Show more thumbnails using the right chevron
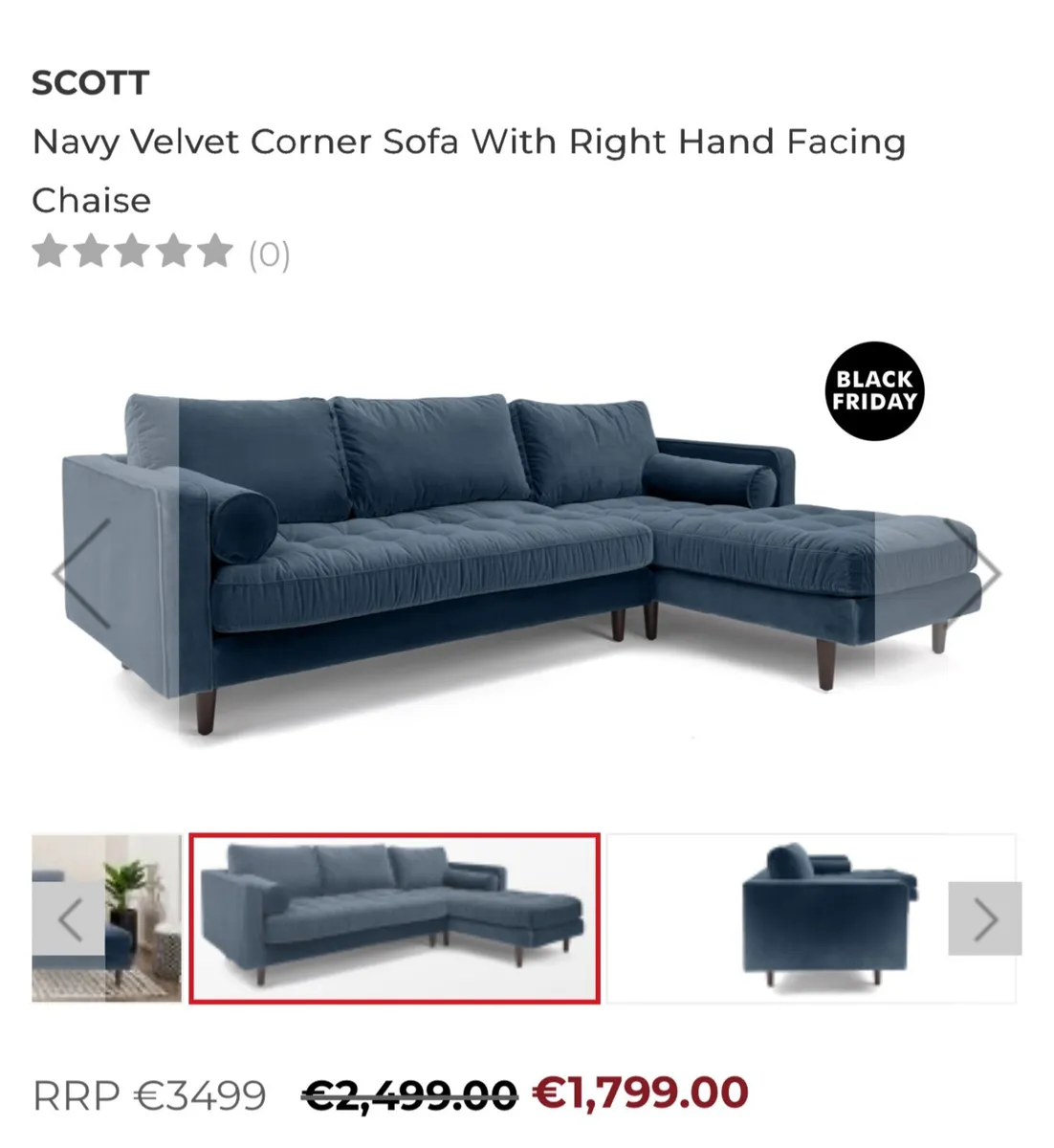The height and width of the screenshot is (1148, 1054). pyautogui.click(x=984, y=920)
